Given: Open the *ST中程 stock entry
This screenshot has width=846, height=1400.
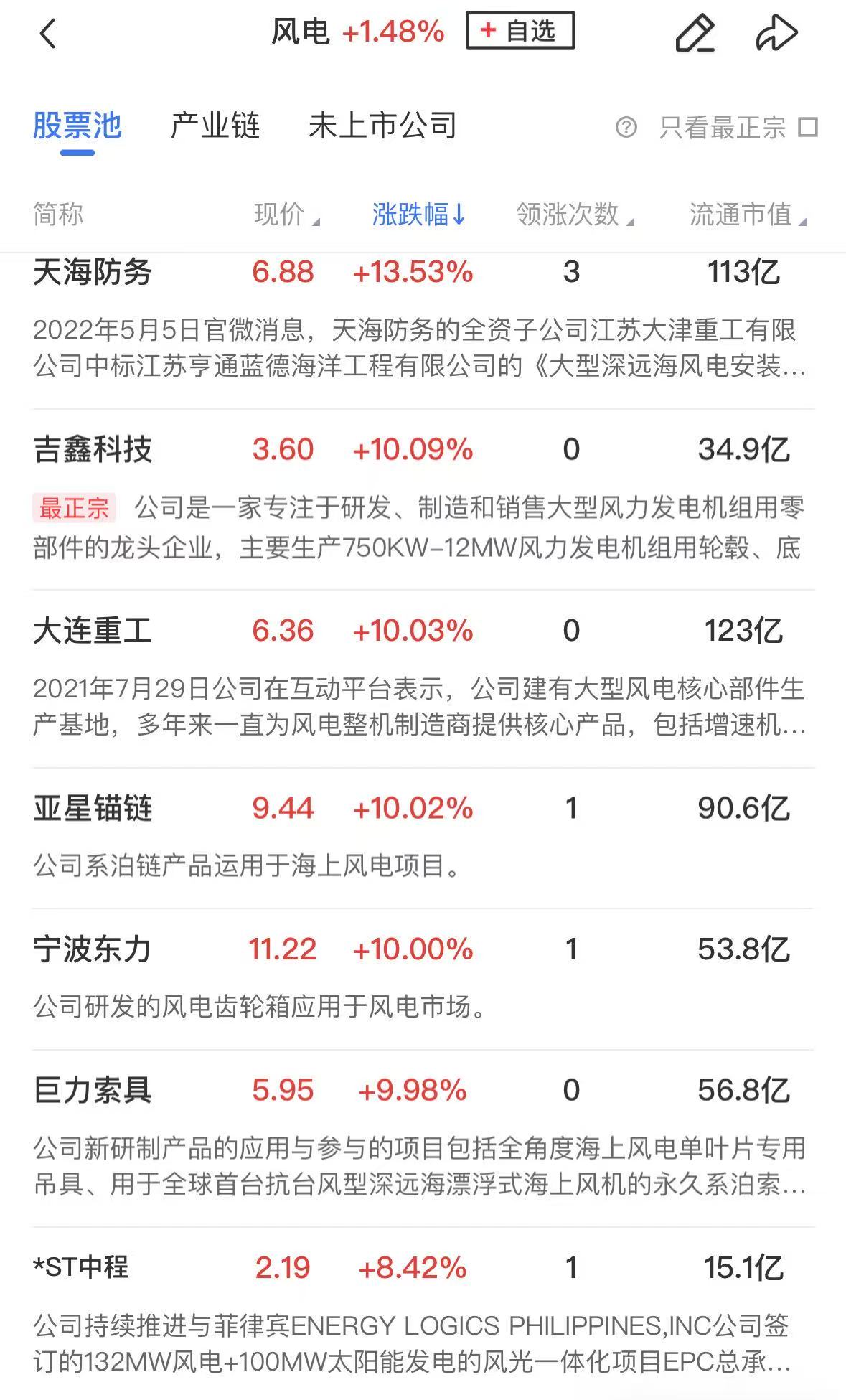Looking at the screenshot, I should (x=81, y=1268).
